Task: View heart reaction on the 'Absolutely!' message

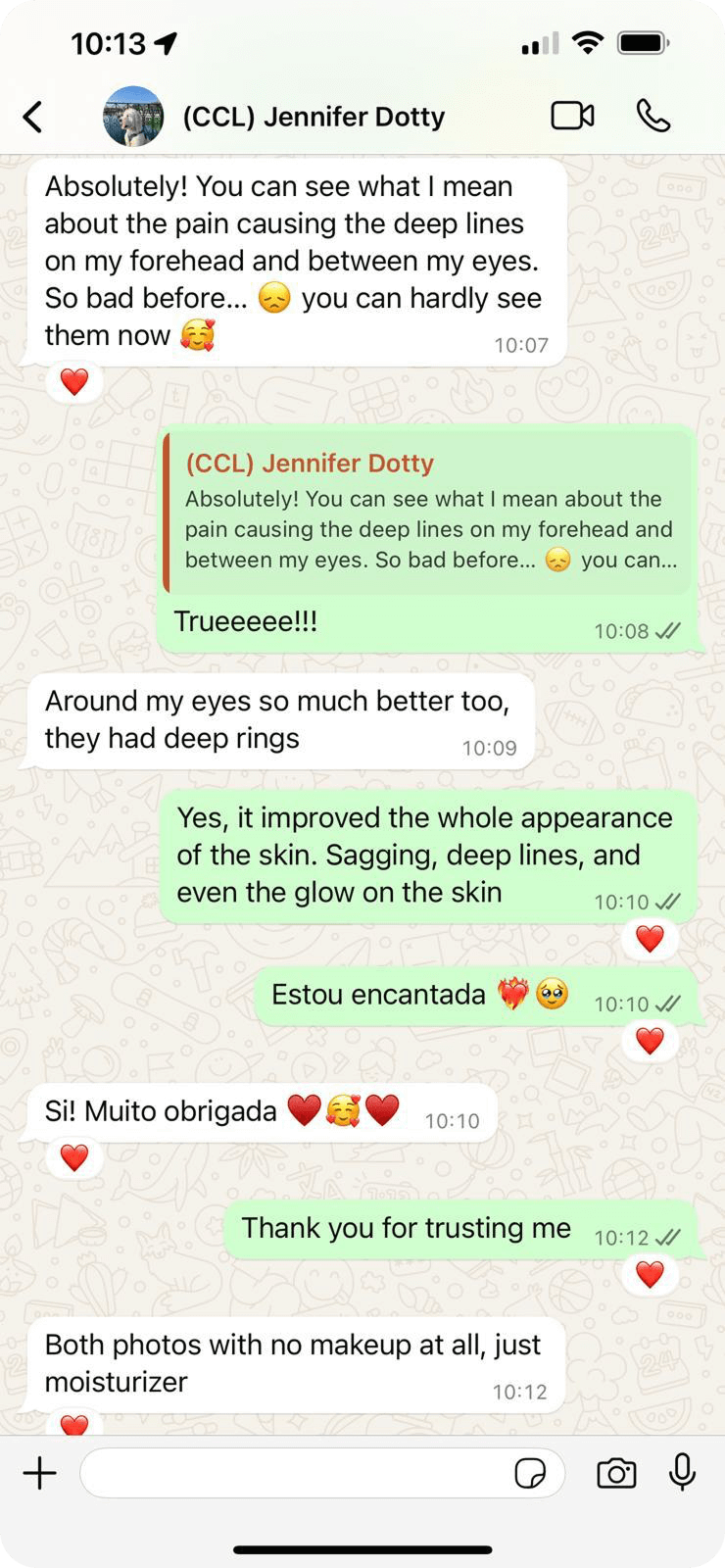Action: pos(74,381)
